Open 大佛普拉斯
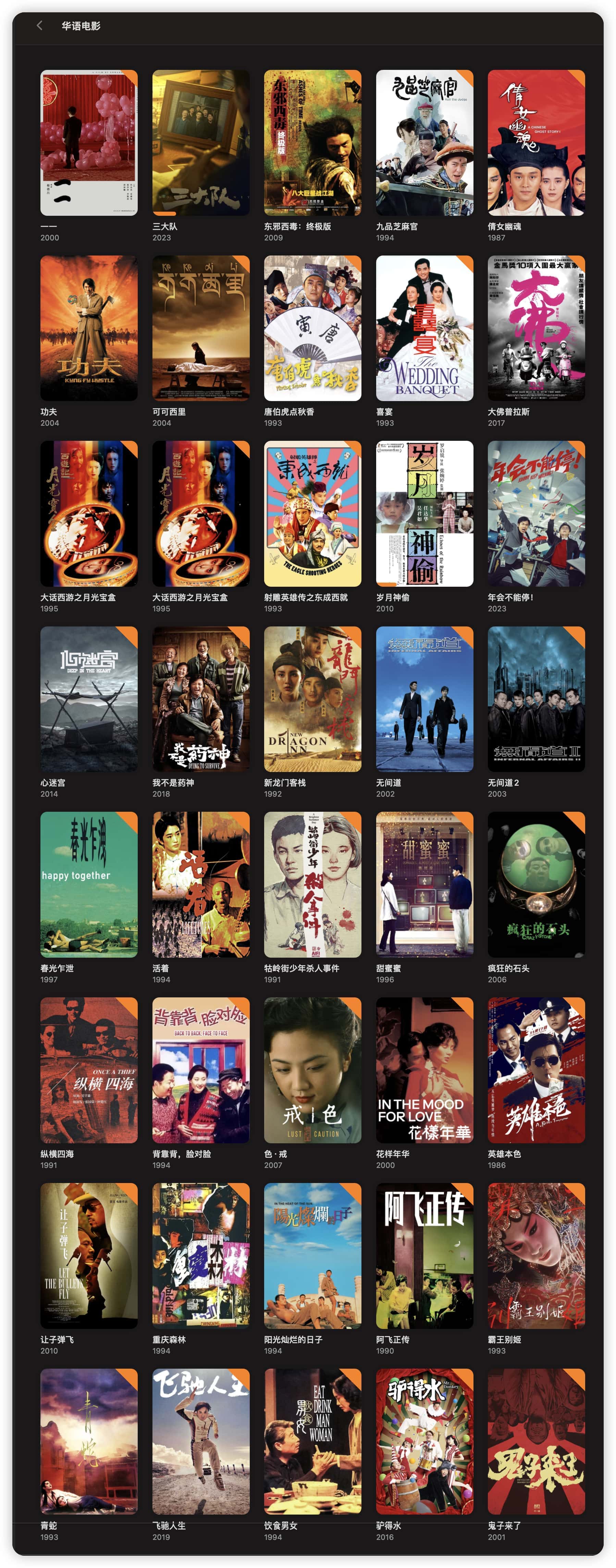The width and height of the screenshot is (616, 1568). click(535, 328)
